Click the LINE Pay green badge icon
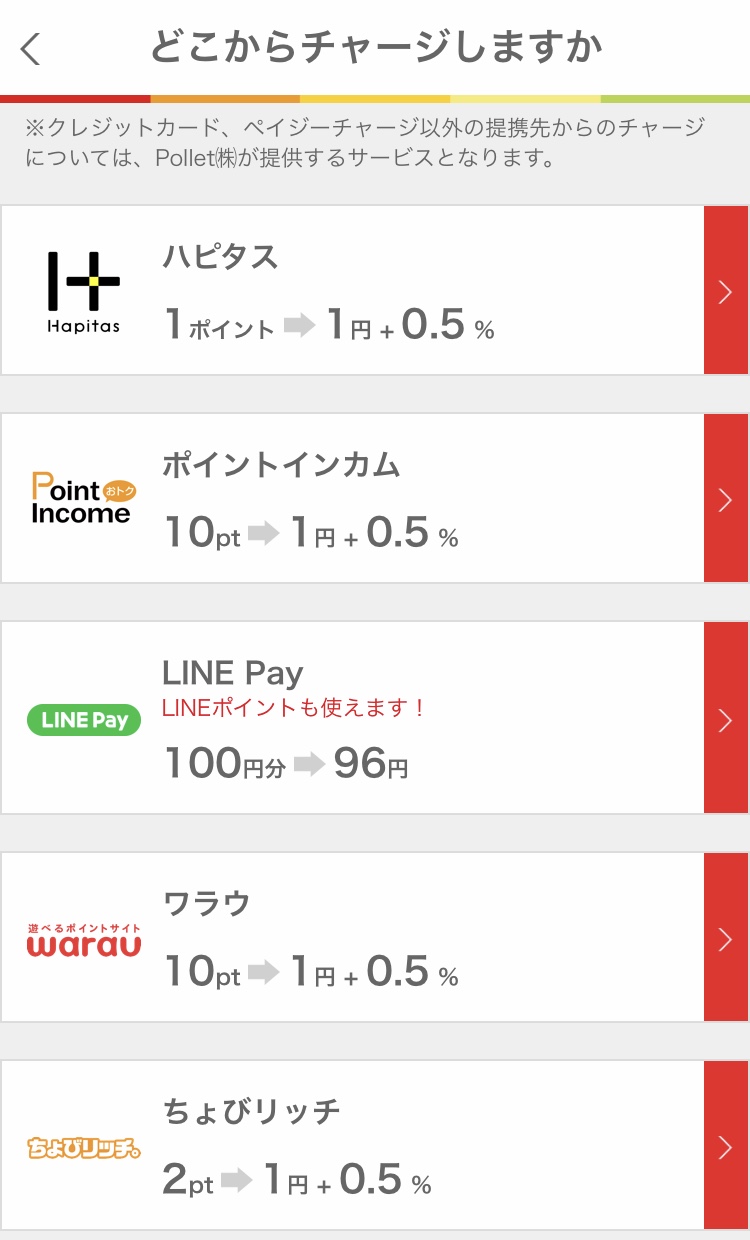This screenshot has height=1240, width=750. (83, 719)
